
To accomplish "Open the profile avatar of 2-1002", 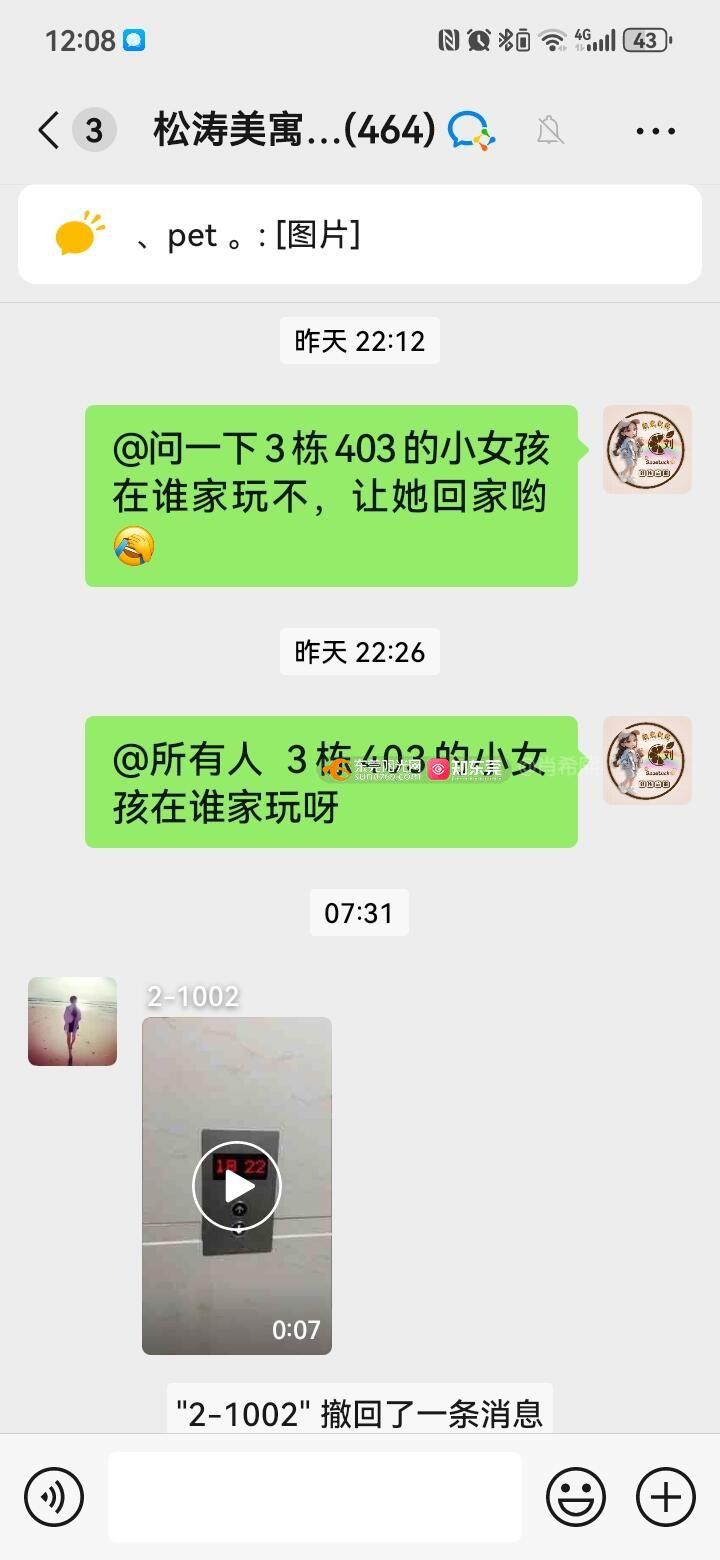I will click(x=72, y=1021).
